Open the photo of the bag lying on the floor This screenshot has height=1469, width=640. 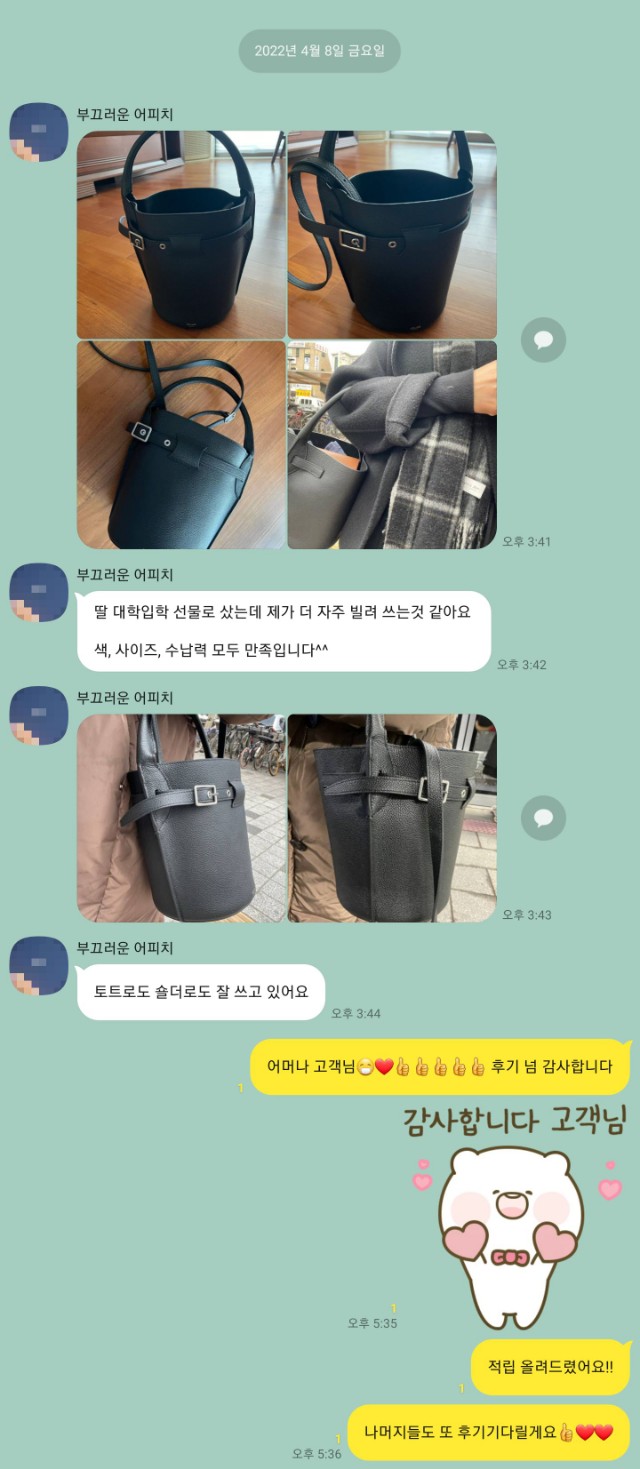coord(181,444)
